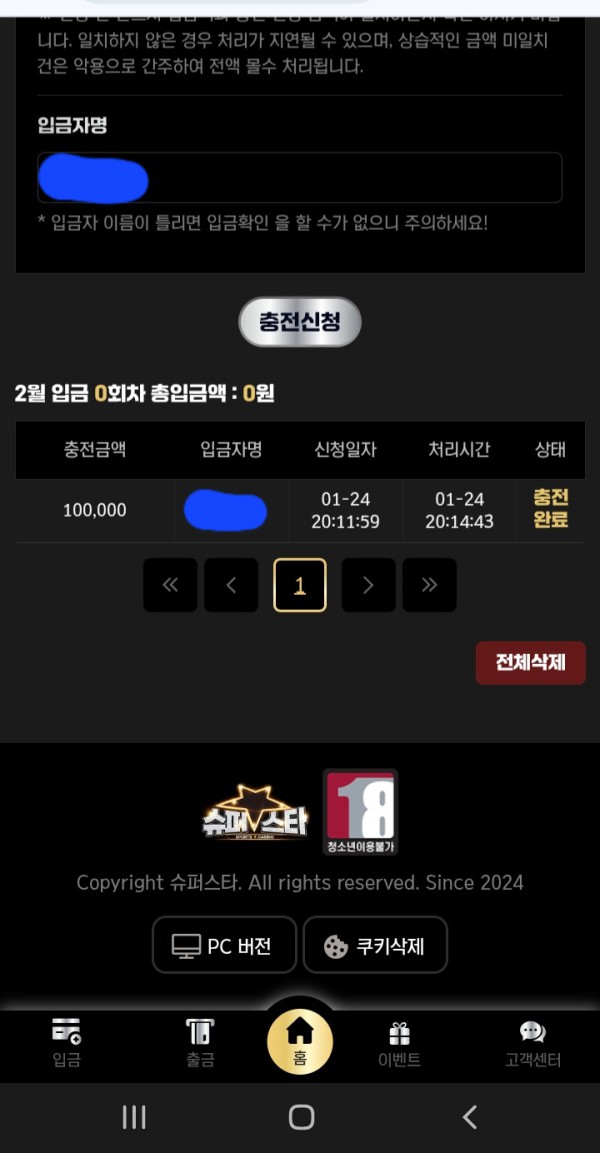Tap the 입금자명 input field
The height and width of the screenshot is (1153, 600).
tap(300, 178)
